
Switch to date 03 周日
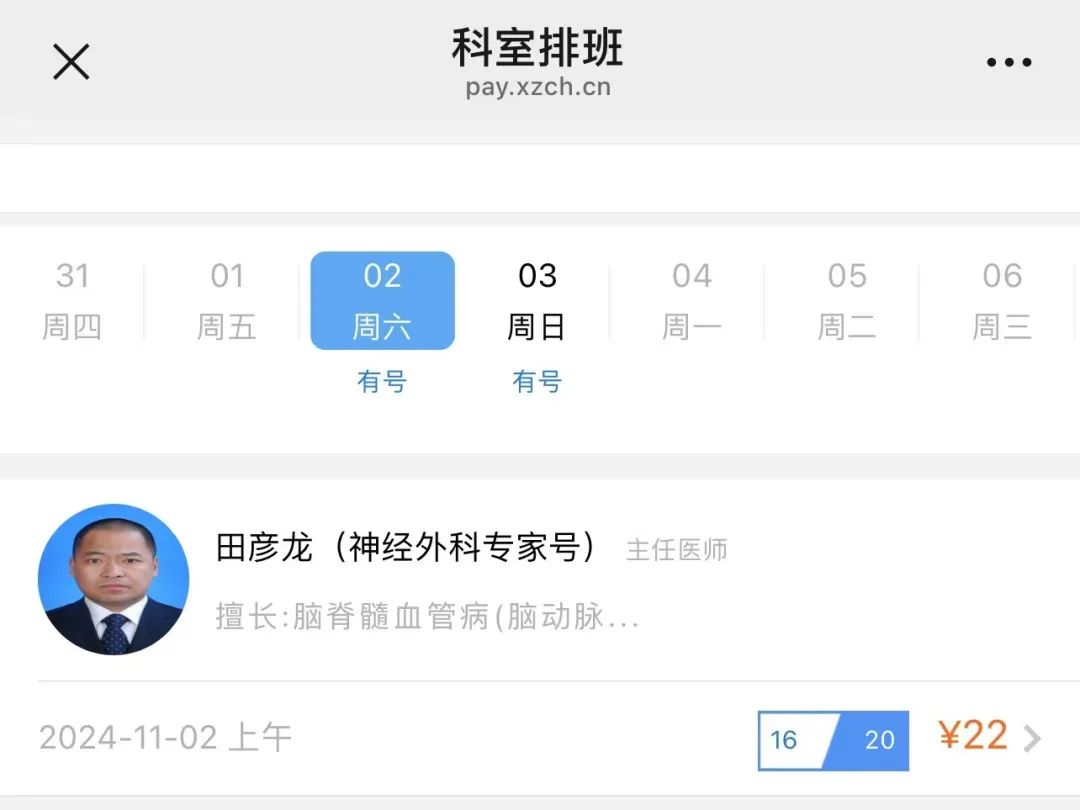[x=537, y=300]
